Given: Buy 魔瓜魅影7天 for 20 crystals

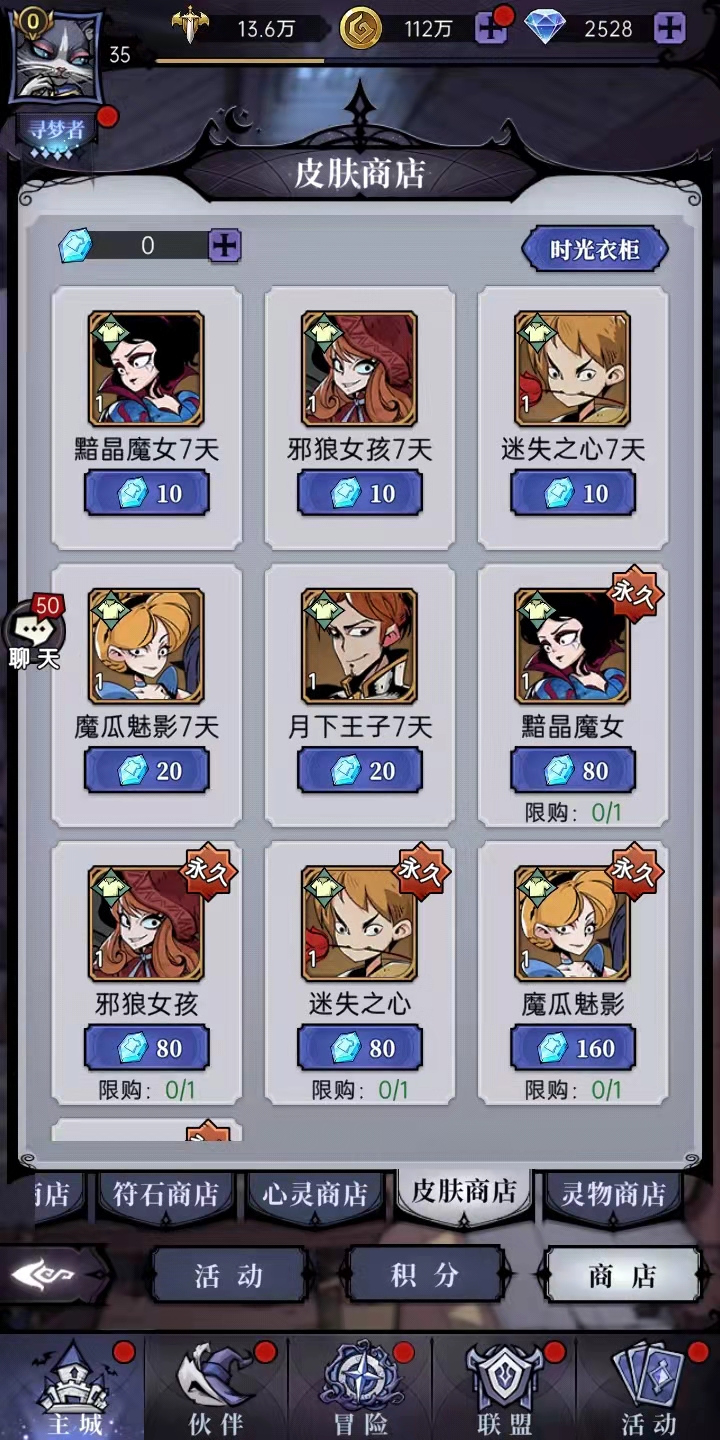Looking at the screenshot, I should [147, 771].
